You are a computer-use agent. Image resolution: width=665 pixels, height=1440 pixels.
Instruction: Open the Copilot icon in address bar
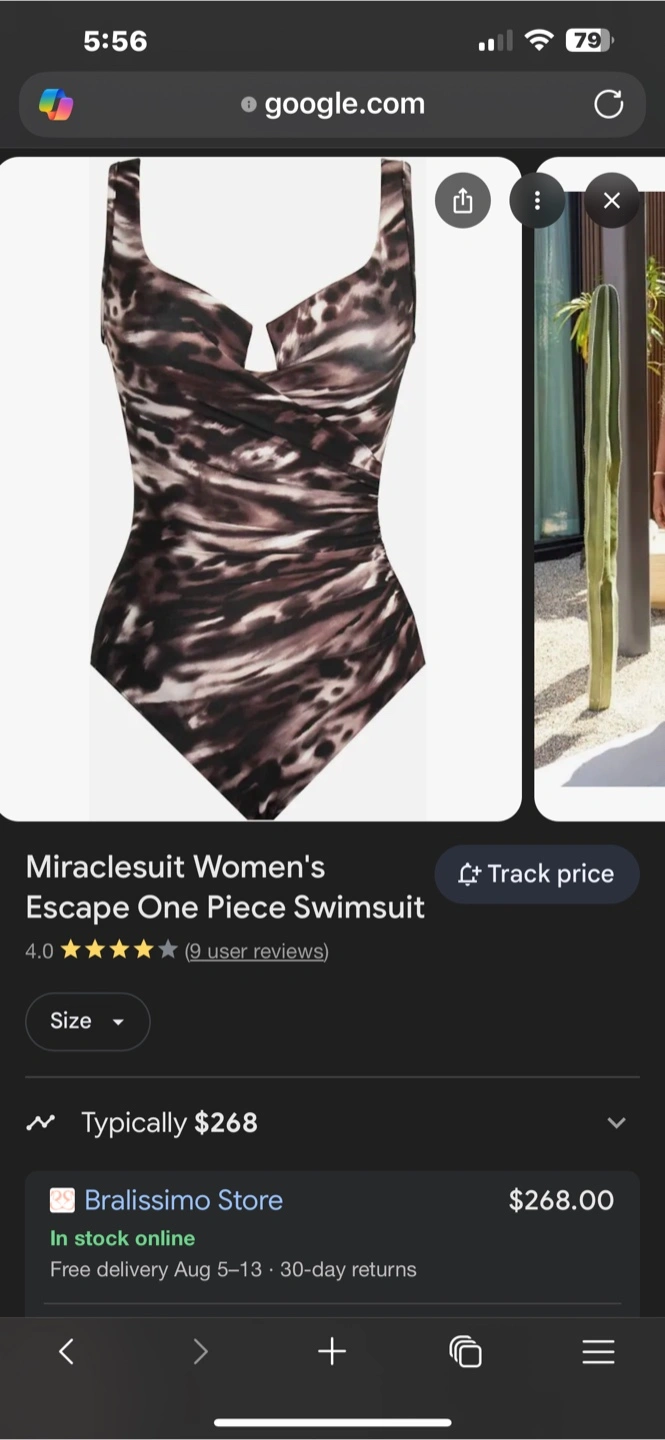coord(56,104)
